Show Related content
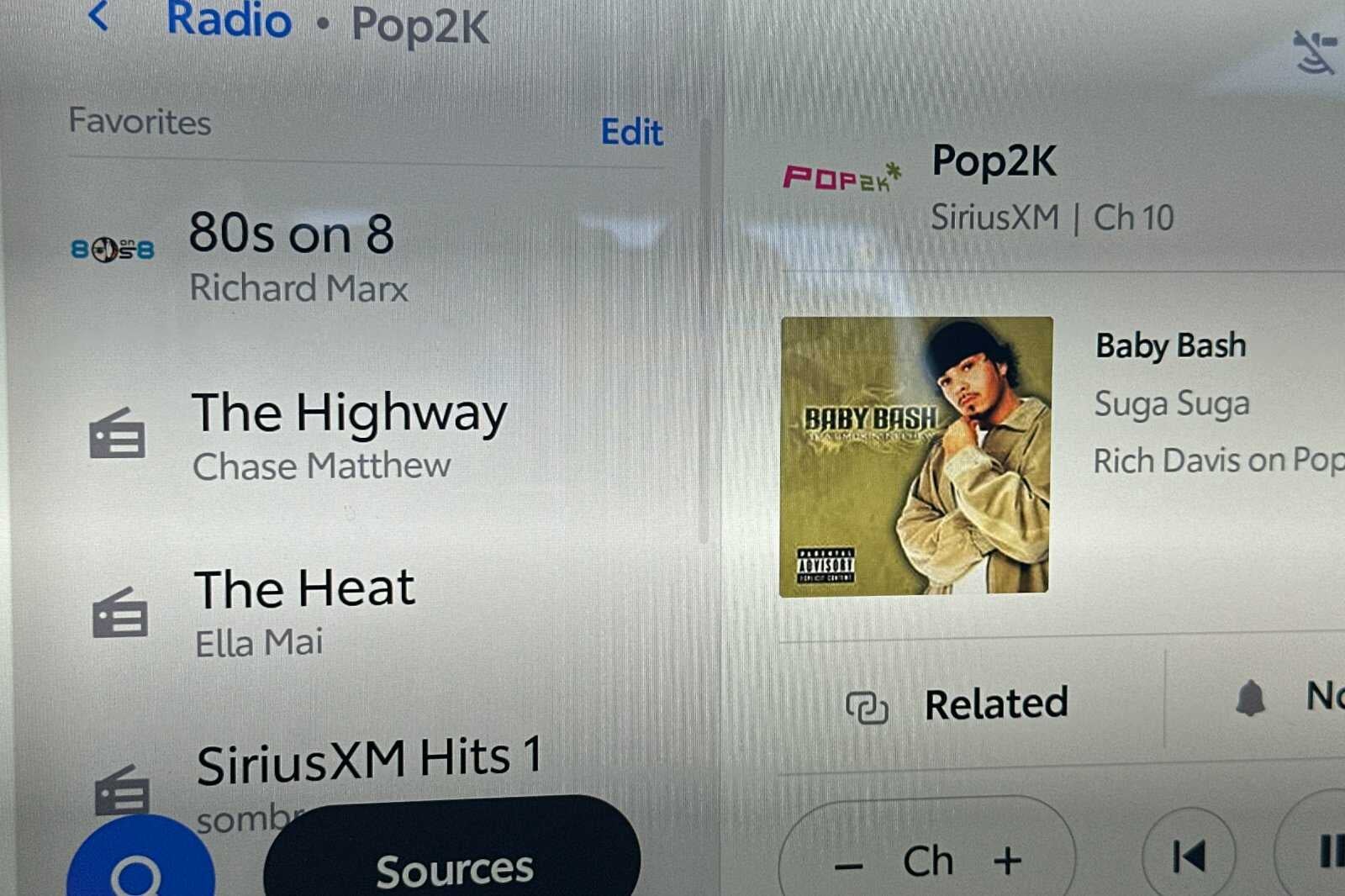The image size is (1345, 896). pos(958,704)
